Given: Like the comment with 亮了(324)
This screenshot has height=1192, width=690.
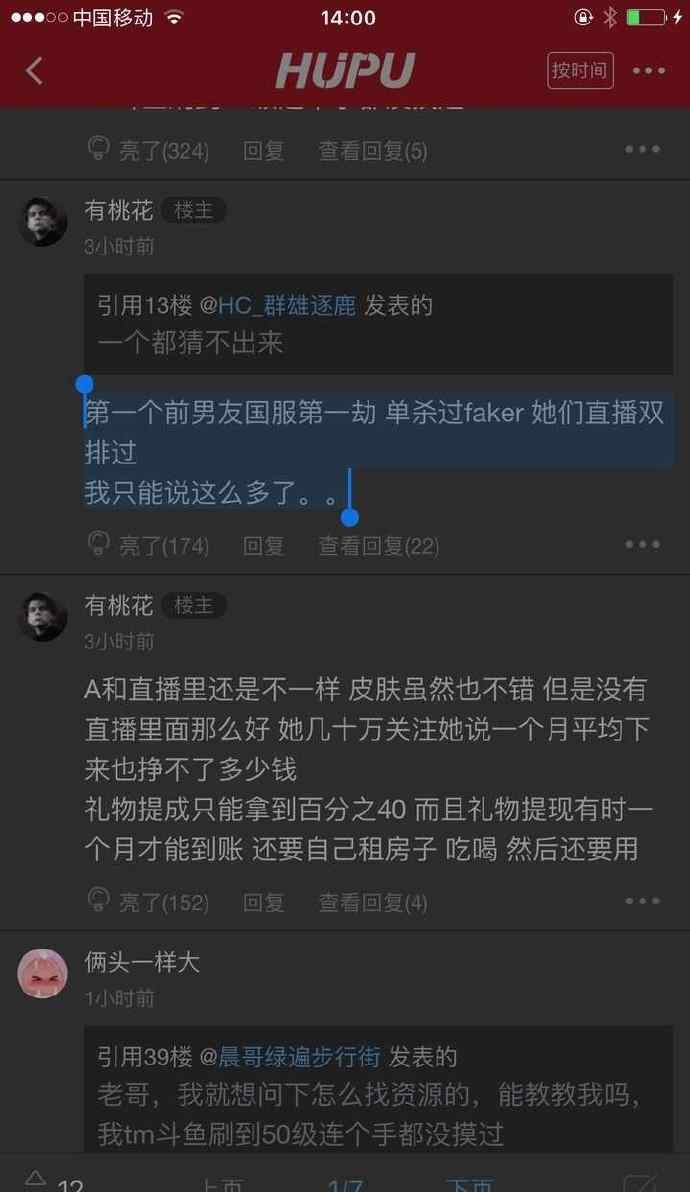Looking at the screenshot, I should click(148, 150).
